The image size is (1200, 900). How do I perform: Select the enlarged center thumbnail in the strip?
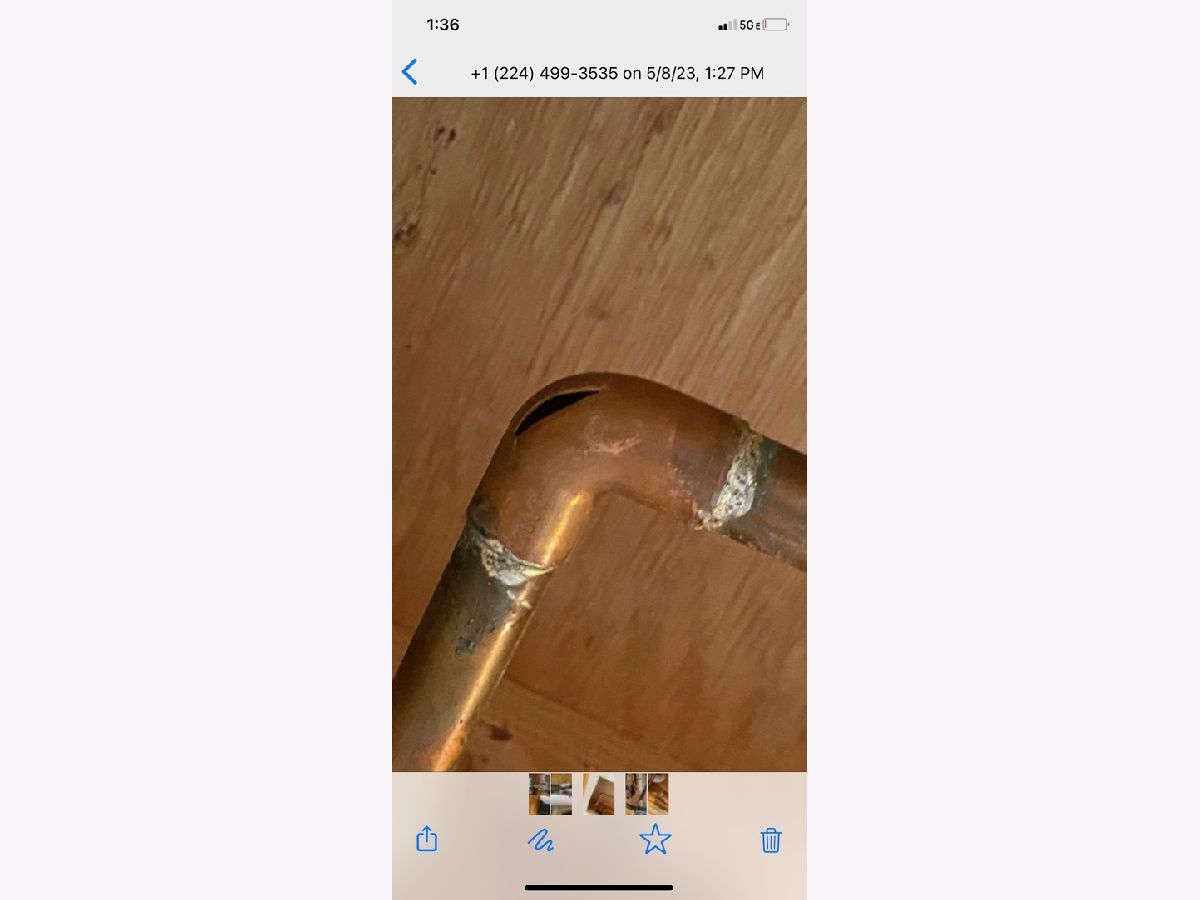598,794
